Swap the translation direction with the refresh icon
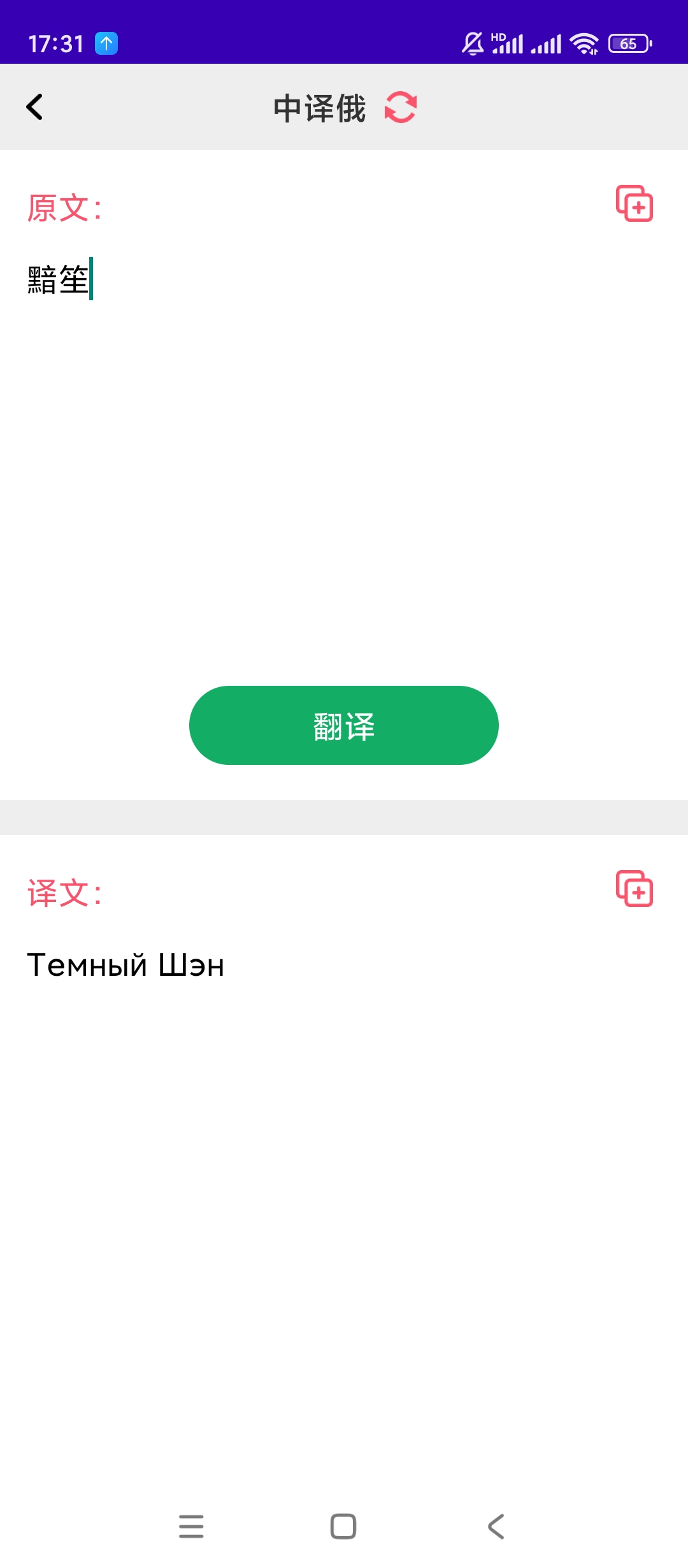 coord(401,107)
